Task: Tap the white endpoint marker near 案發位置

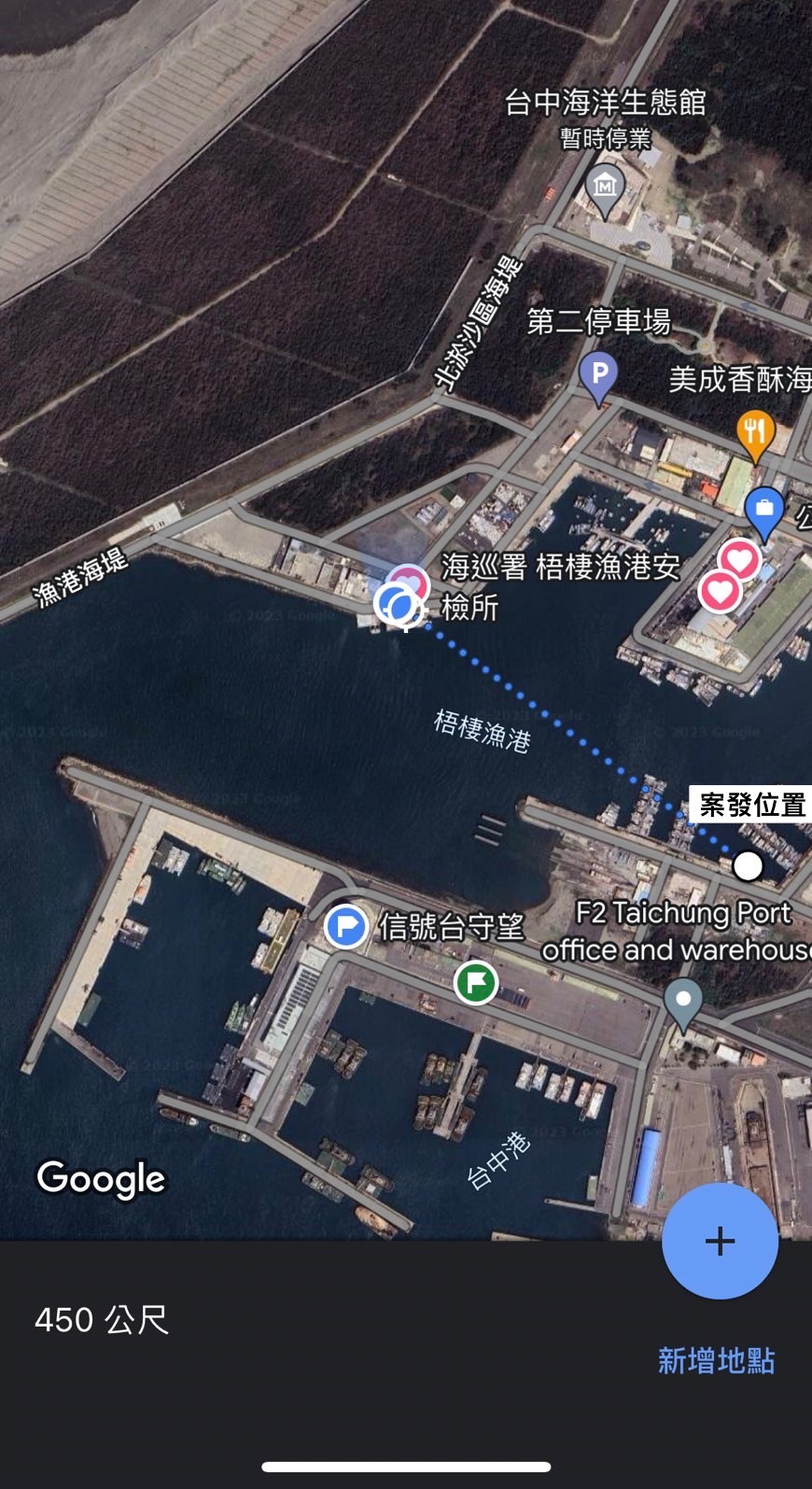Action: tap(748, 866)
